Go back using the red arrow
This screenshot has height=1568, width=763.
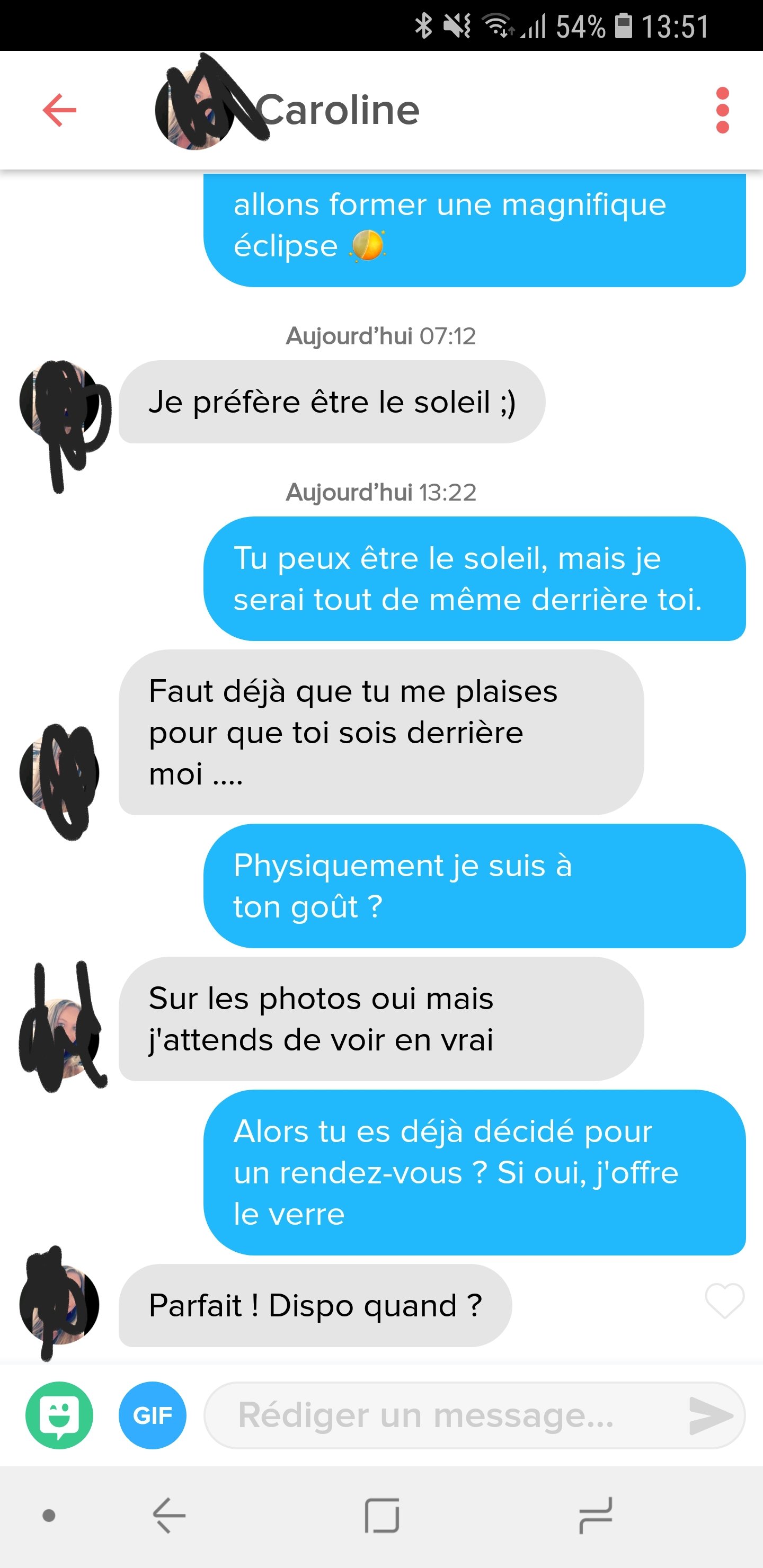(60, 110)
